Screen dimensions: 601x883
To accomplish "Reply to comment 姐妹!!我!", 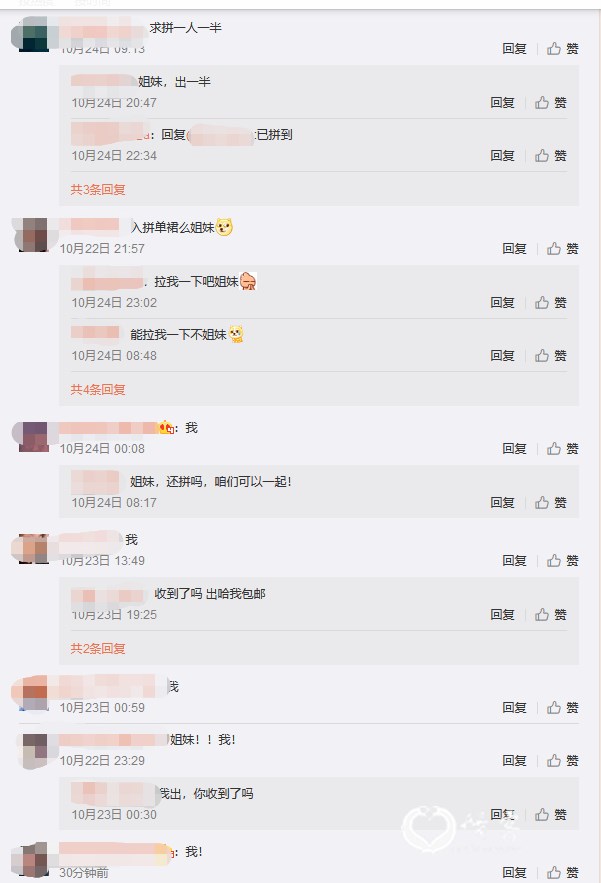I will coord(514,760).
